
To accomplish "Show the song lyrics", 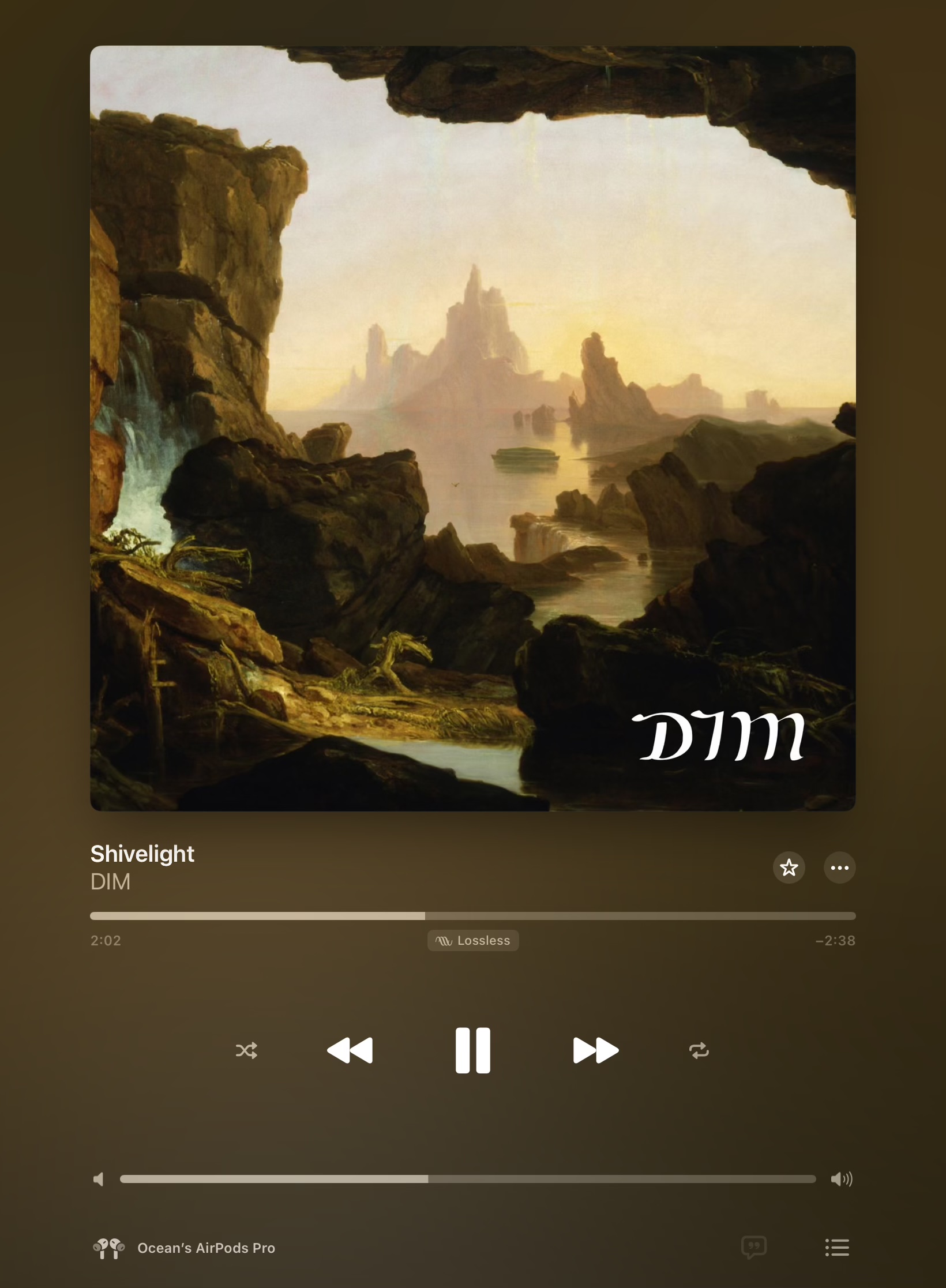I will coord(753,1248).
